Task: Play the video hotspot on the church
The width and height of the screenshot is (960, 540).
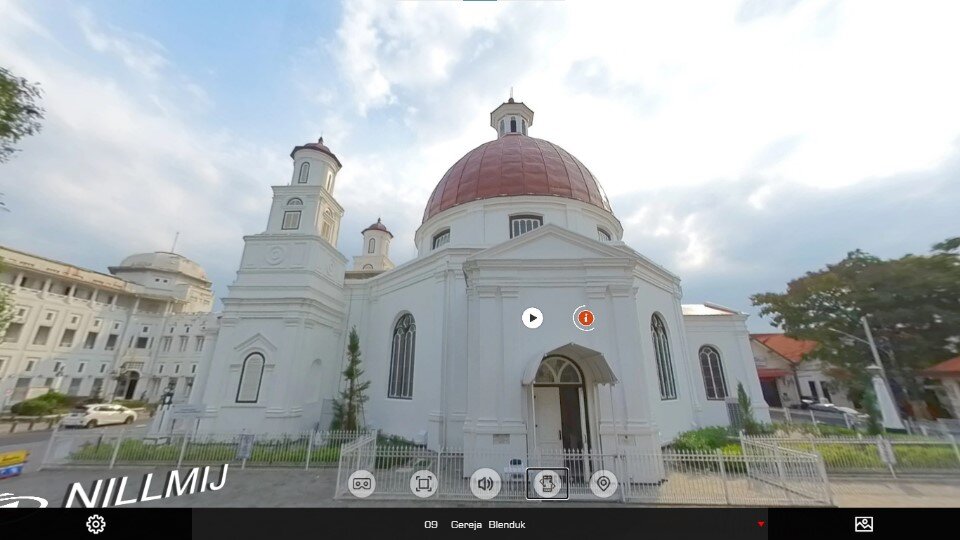Action: (x=532, y=318)
